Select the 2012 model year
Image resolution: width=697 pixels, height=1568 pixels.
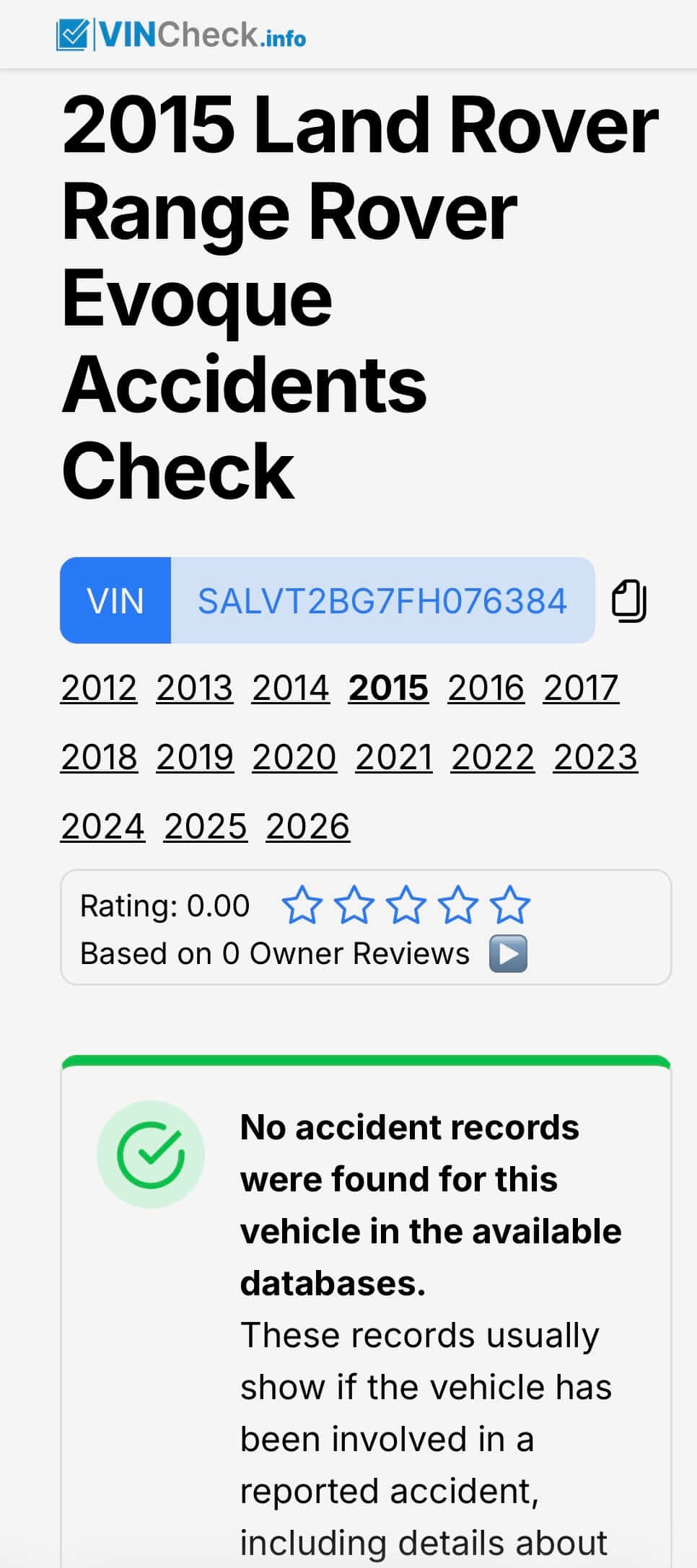99,688
